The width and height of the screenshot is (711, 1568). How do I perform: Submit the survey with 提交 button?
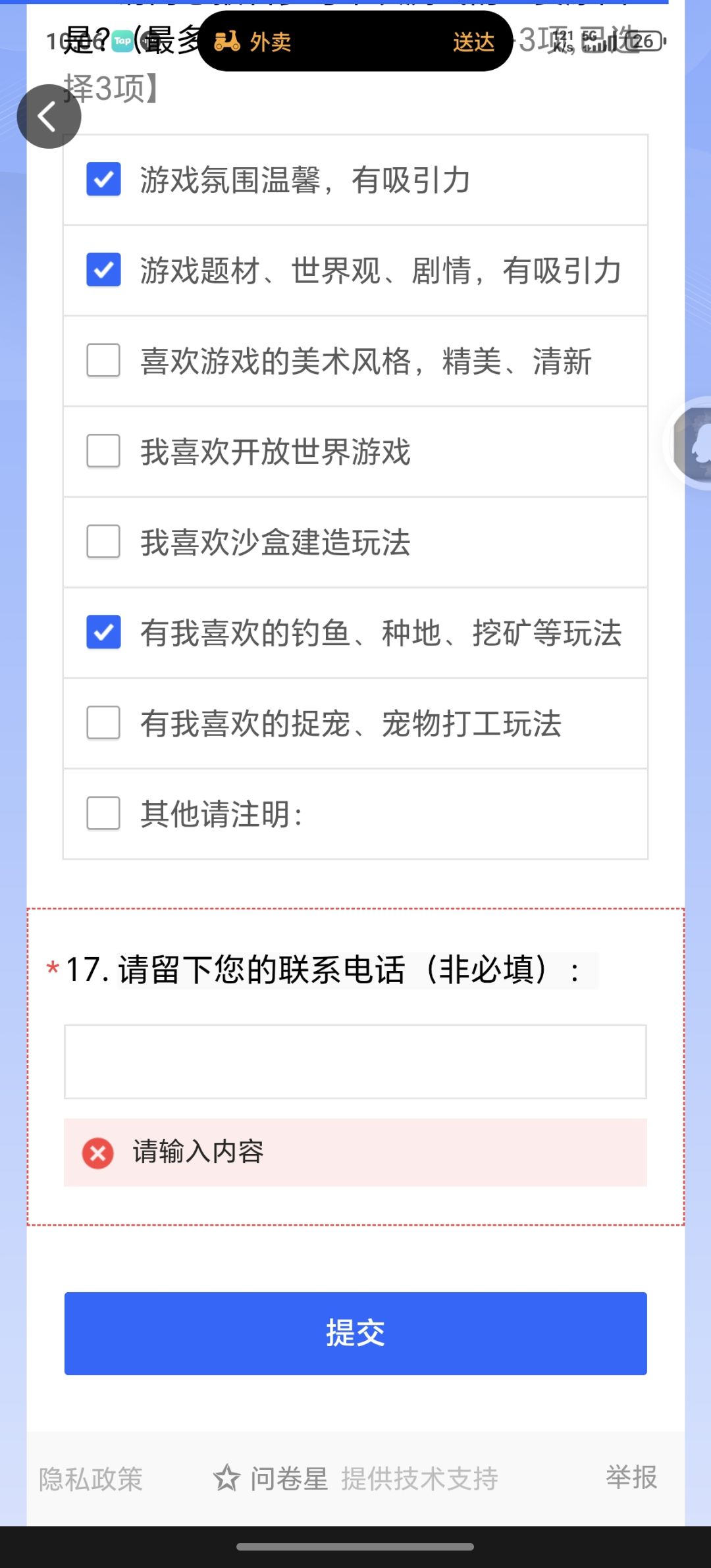click(355, 1333)
